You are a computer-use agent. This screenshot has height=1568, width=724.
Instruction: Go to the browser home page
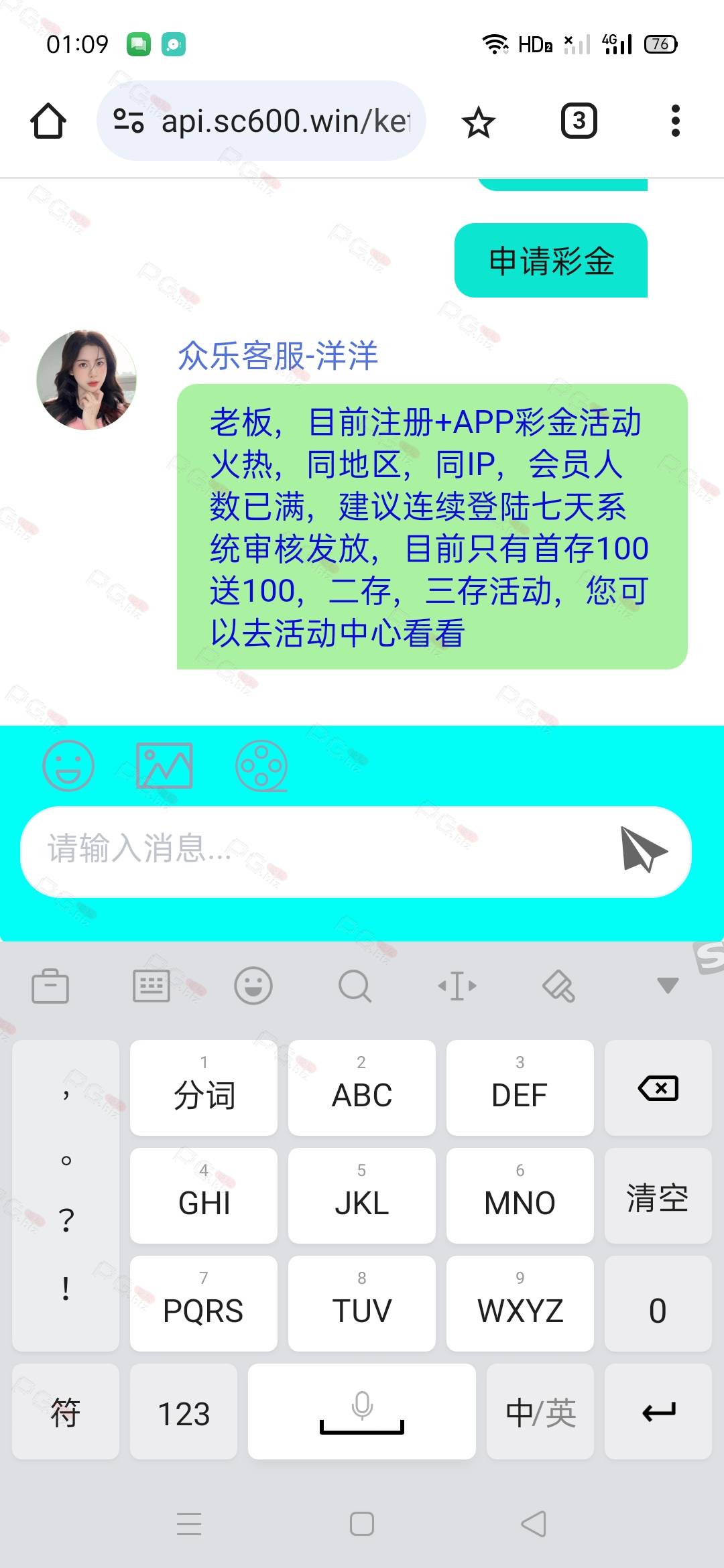click(48, 121)
